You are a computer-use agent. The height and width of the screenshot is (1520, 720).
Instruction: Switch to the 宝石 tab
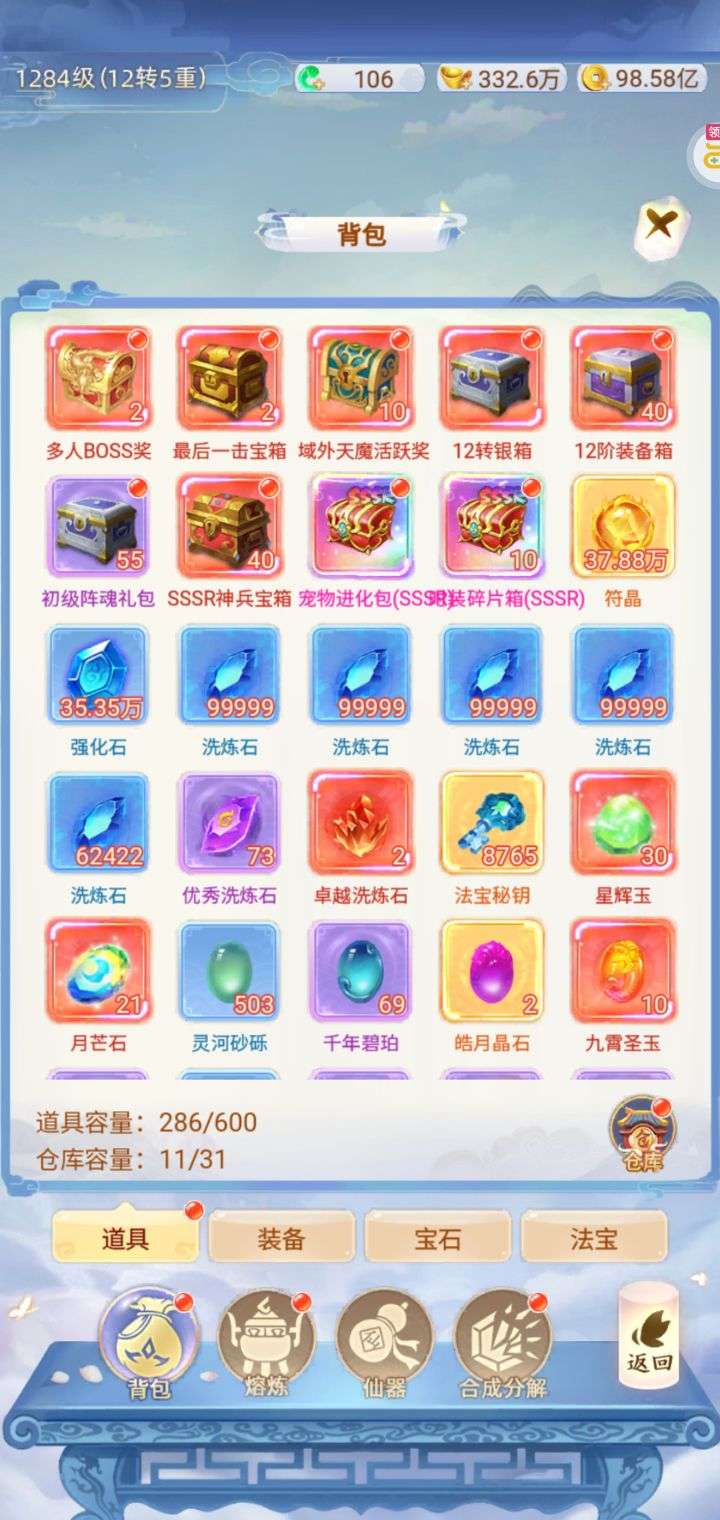pyautogui.click(x=437, y=1238)
